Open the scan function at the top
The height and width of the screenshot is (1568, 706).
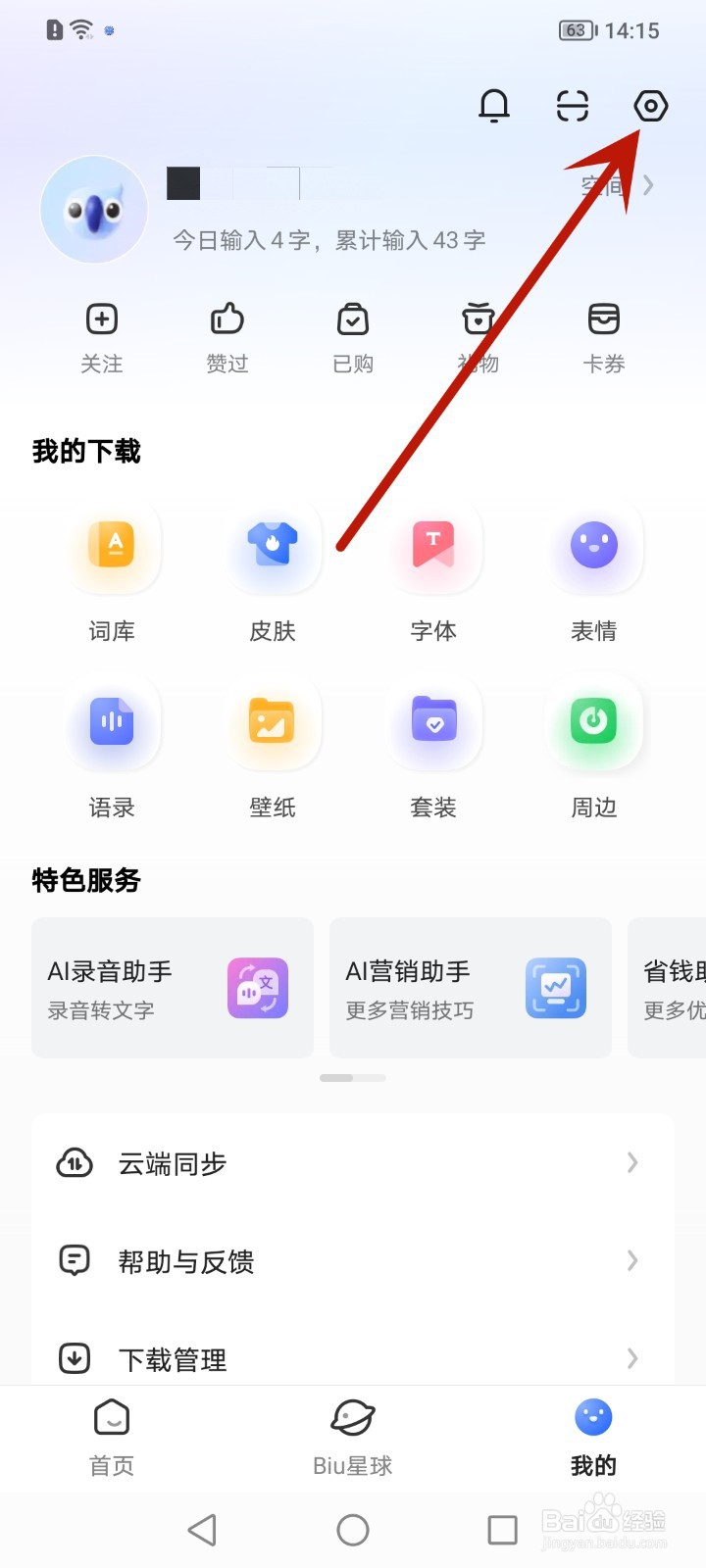coord(573,106)
